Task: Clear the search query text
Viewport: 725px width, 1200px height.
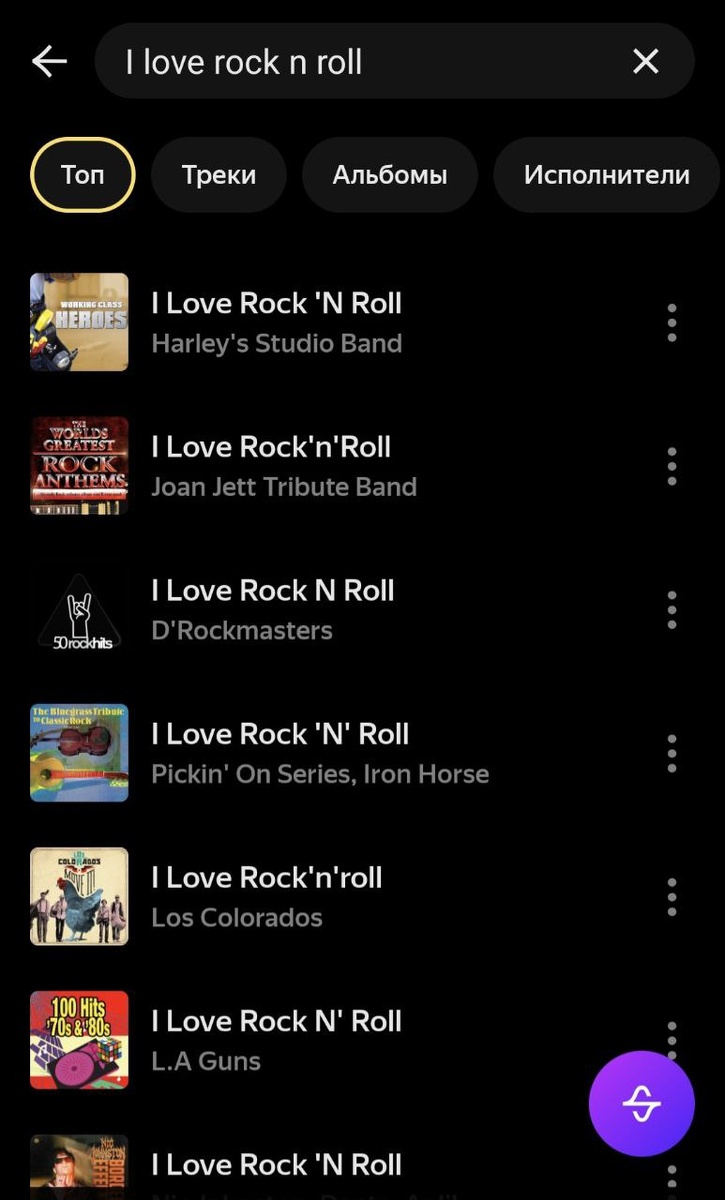Action: 646,62
